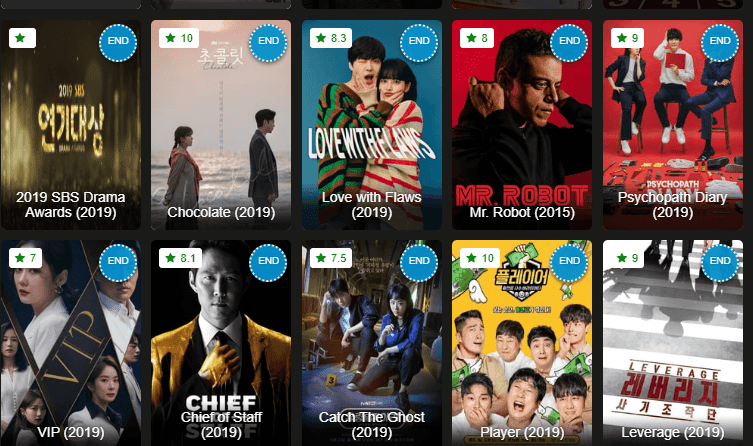Open 2019 SBS Drama Awards card
Screen dimensions: 753x446
pos(70,125)
